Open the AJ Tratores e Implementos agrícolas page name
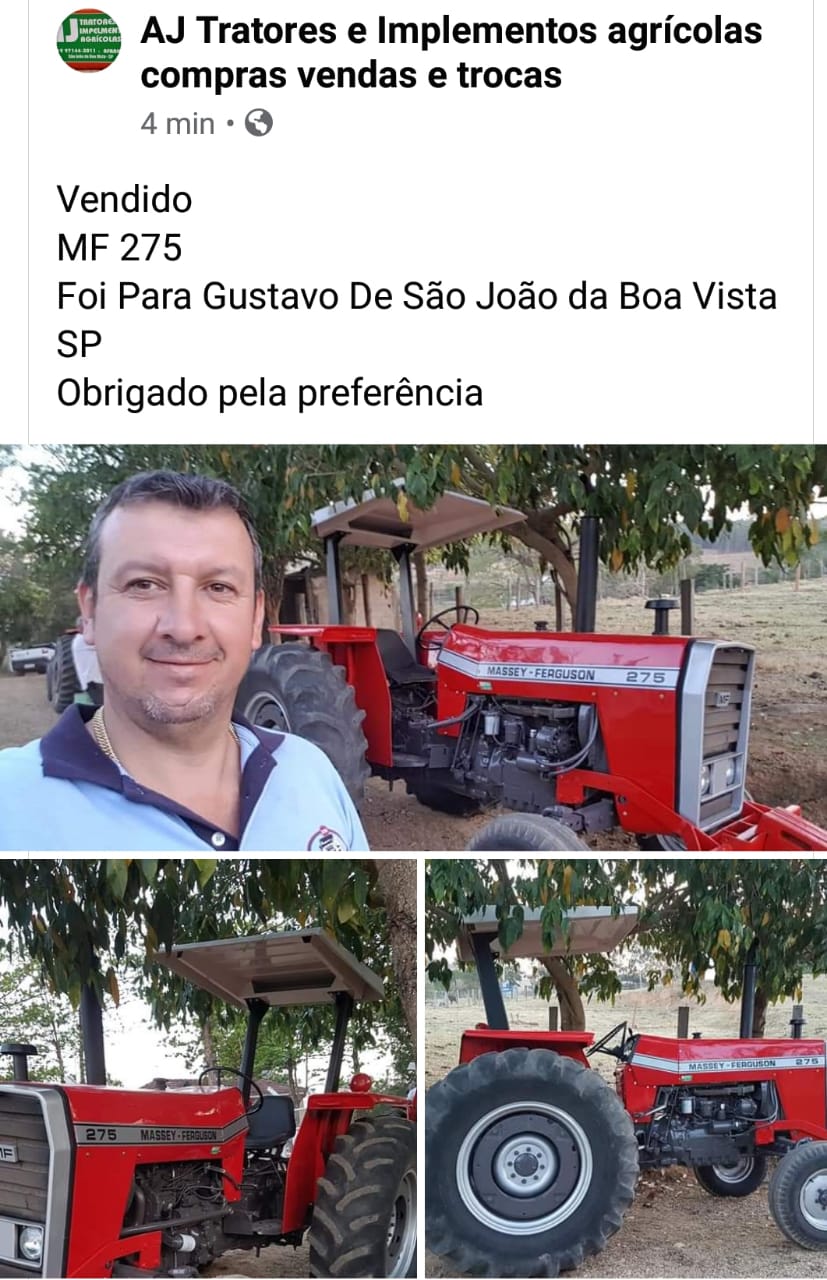 pos(451,53)
